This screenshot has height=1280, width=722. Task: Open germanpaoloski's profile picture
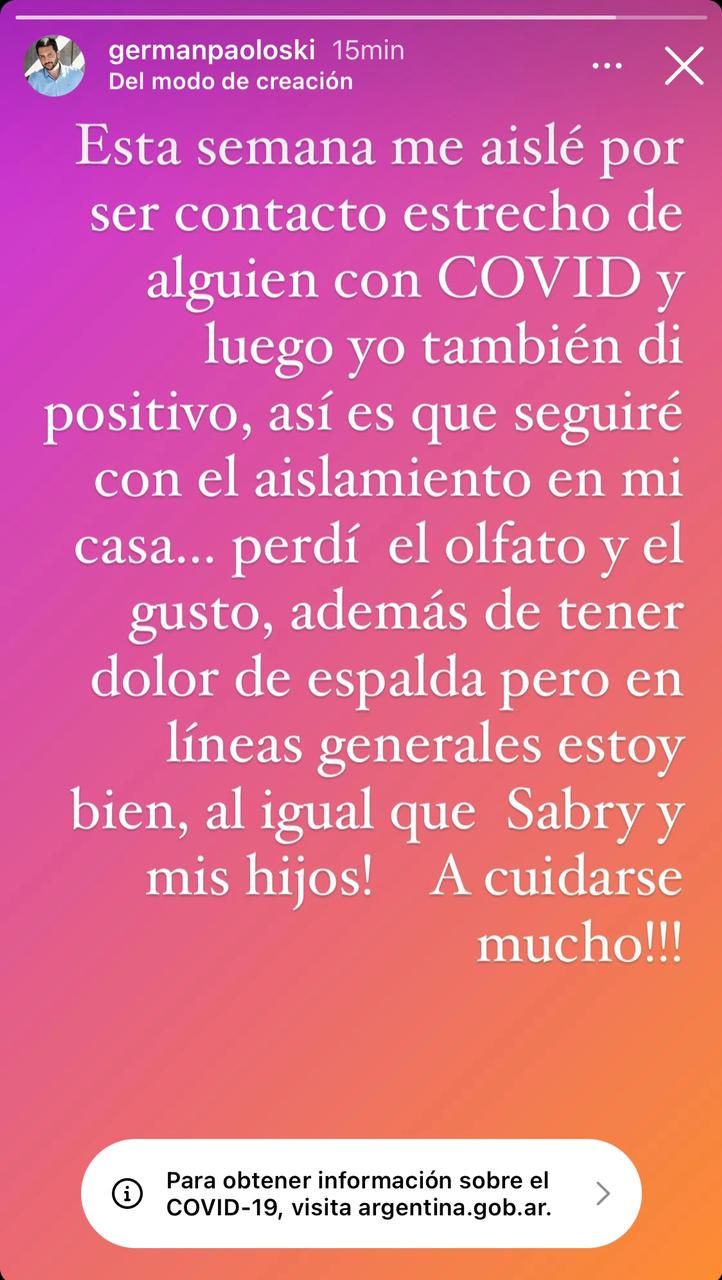(54, 66)
